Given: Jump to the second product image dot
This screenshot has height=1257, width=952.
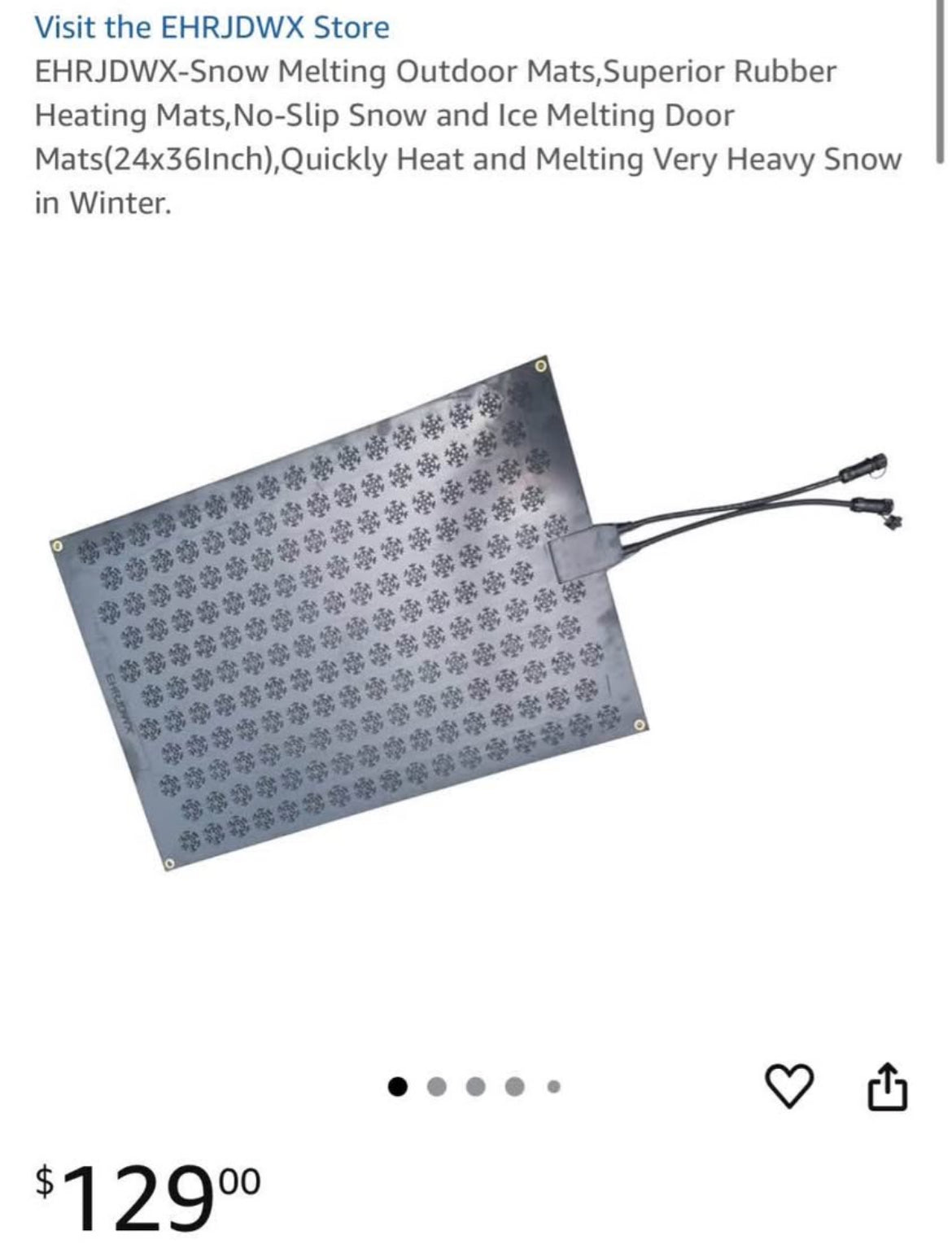Looking at the screenshot, I should click(x=437, y=1086).
